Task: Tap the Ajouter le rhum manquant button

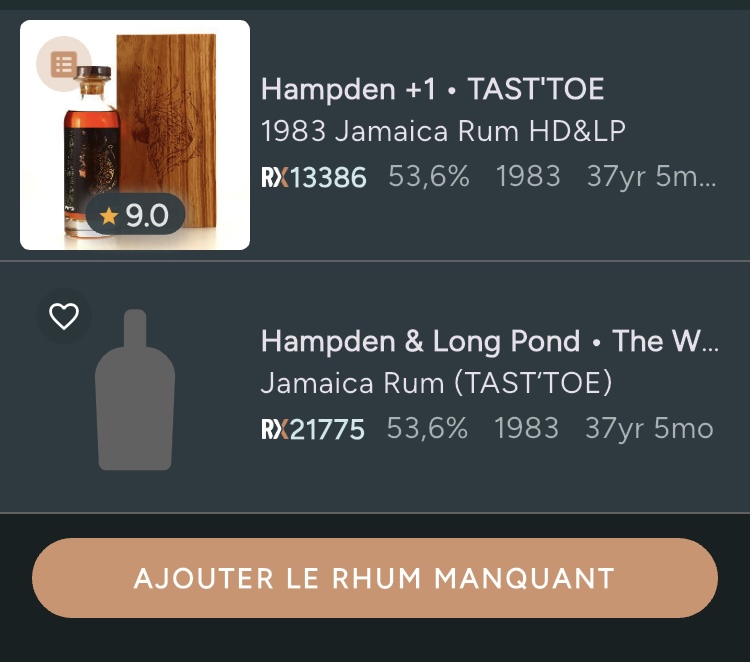Action: click(375, 578)
